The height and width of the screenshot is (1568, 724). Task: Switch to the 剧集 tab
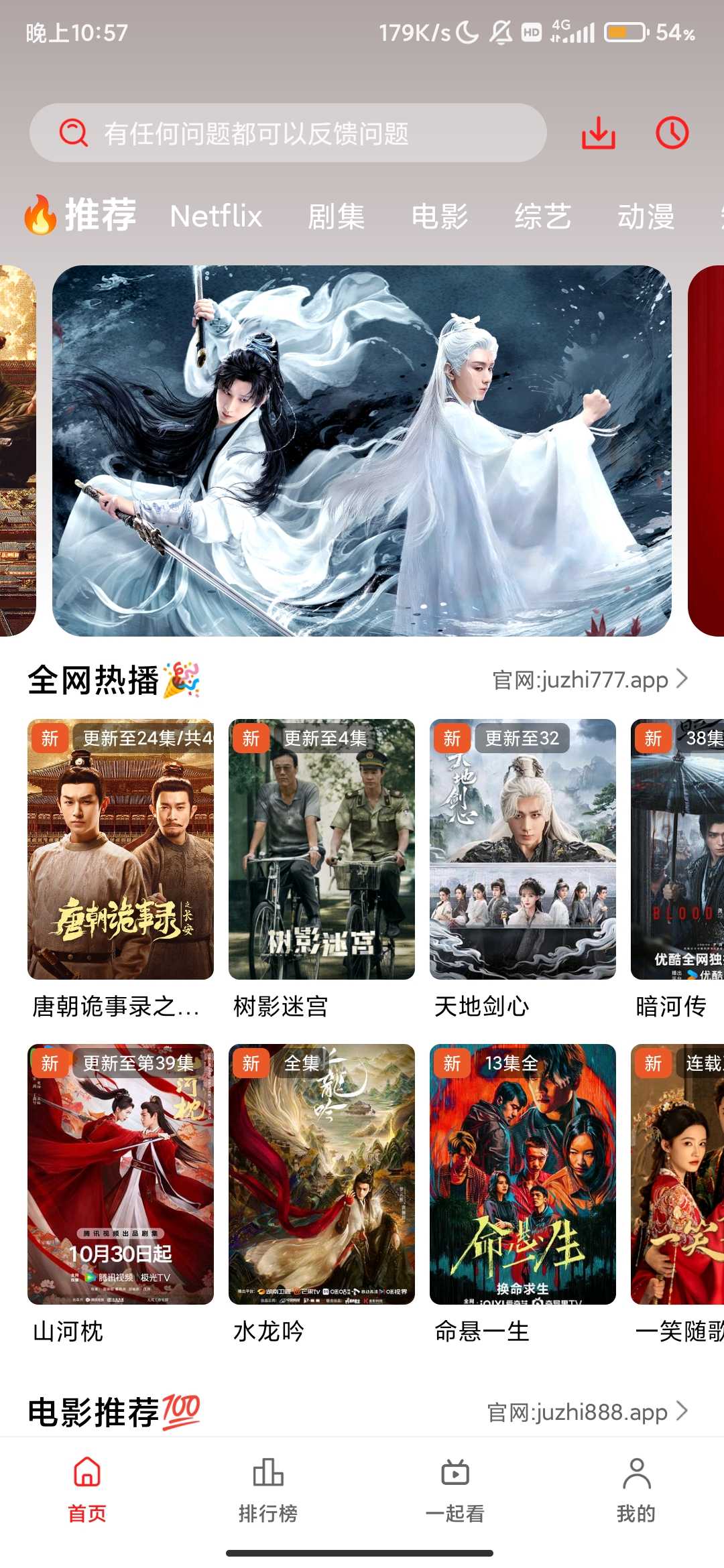tap(336, 216)
